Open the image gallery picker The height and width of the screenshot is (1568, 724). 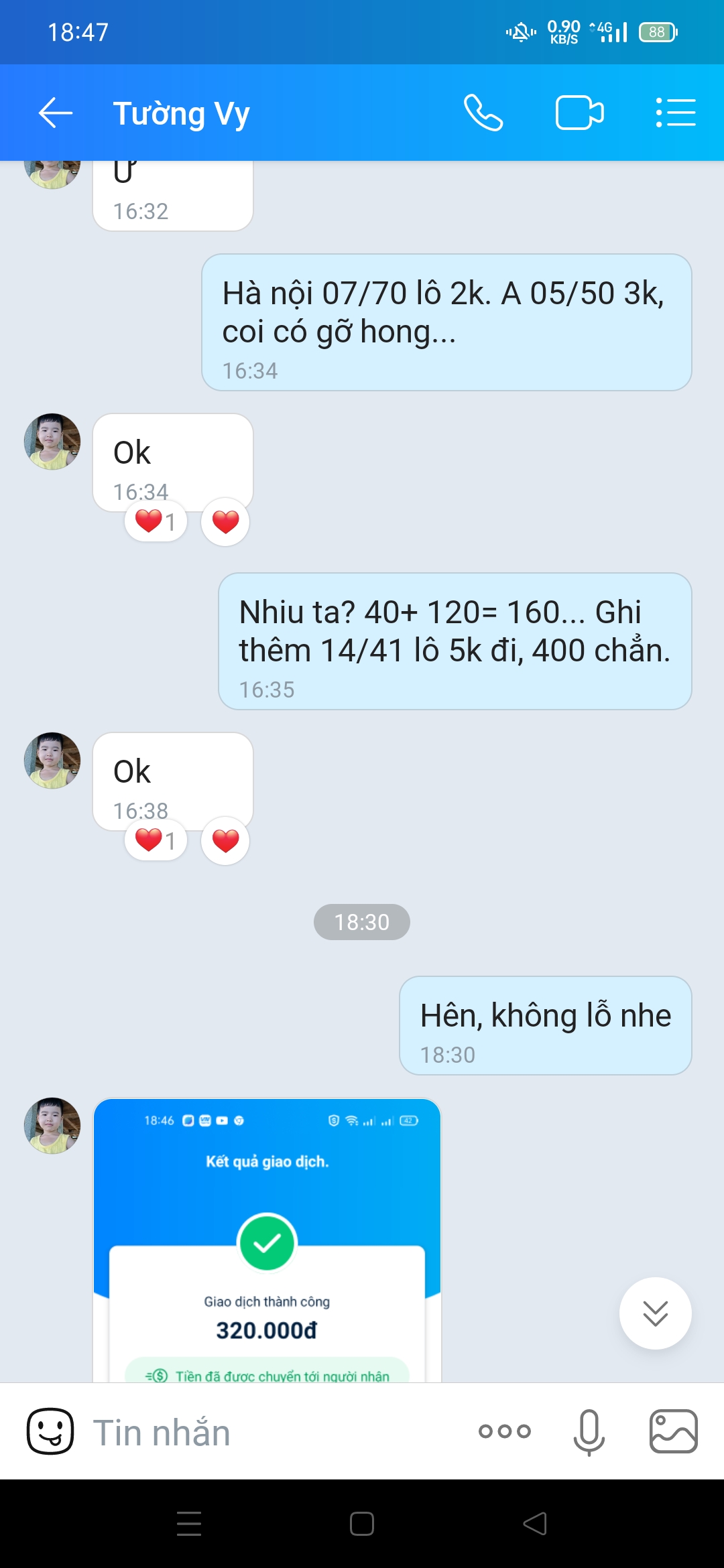(x=673, y=1431)
